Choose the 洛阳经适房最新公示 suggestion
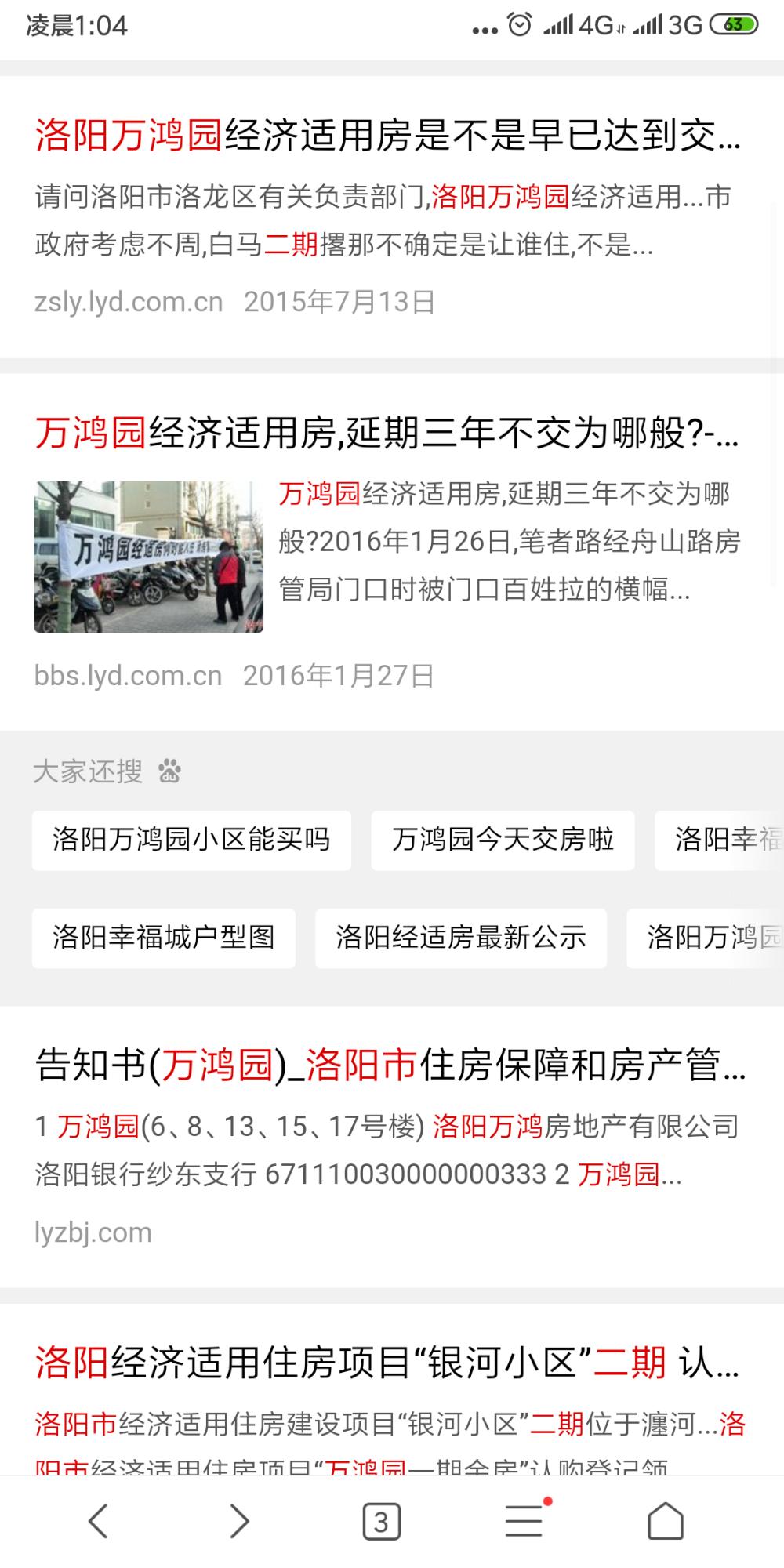 [x=461, y=938]
